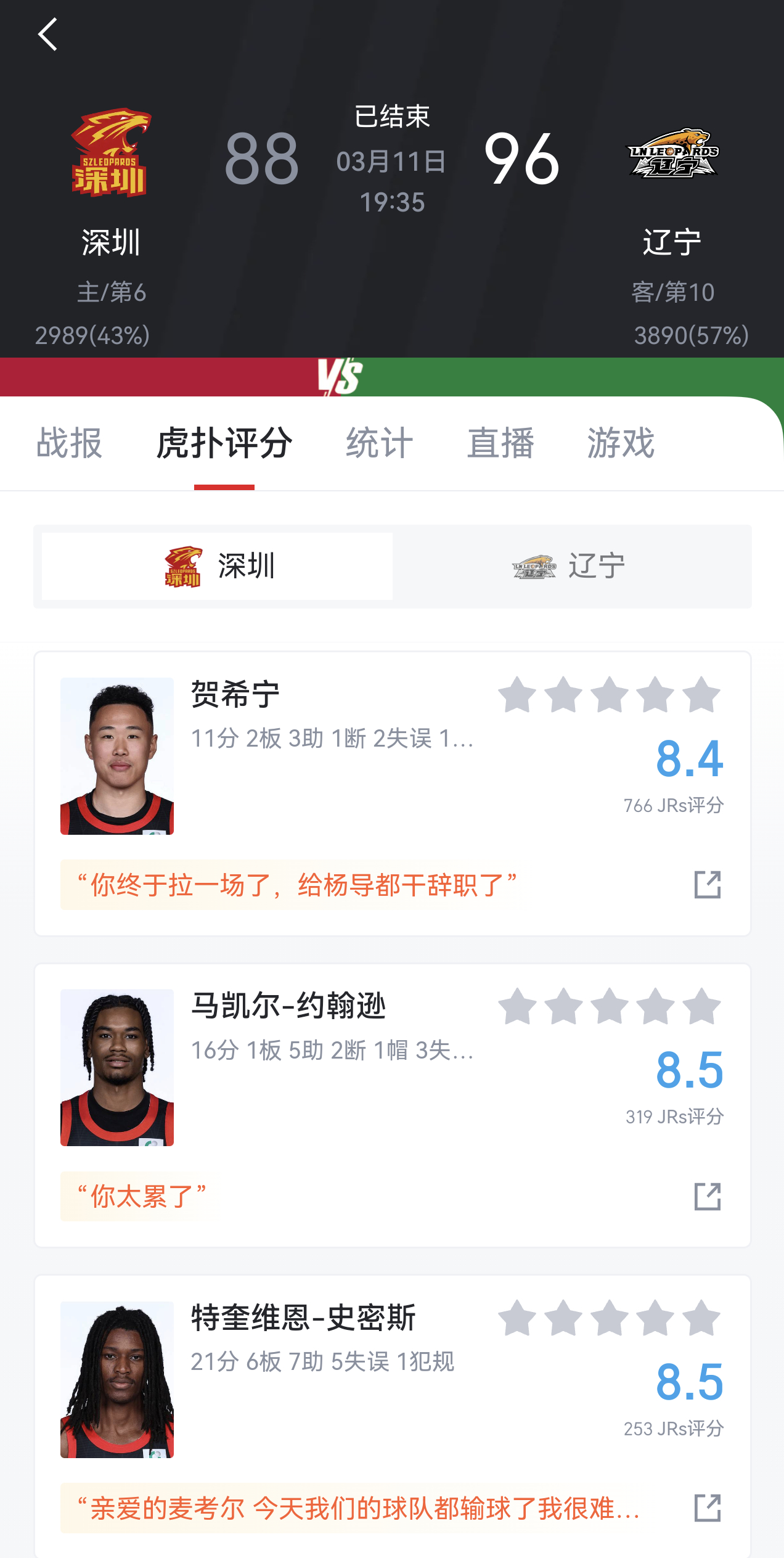Viewport: 784px width, 1558px height.
Task: Tap the Liaoning Leopards logo at top right
Action: tap(673, 154)
